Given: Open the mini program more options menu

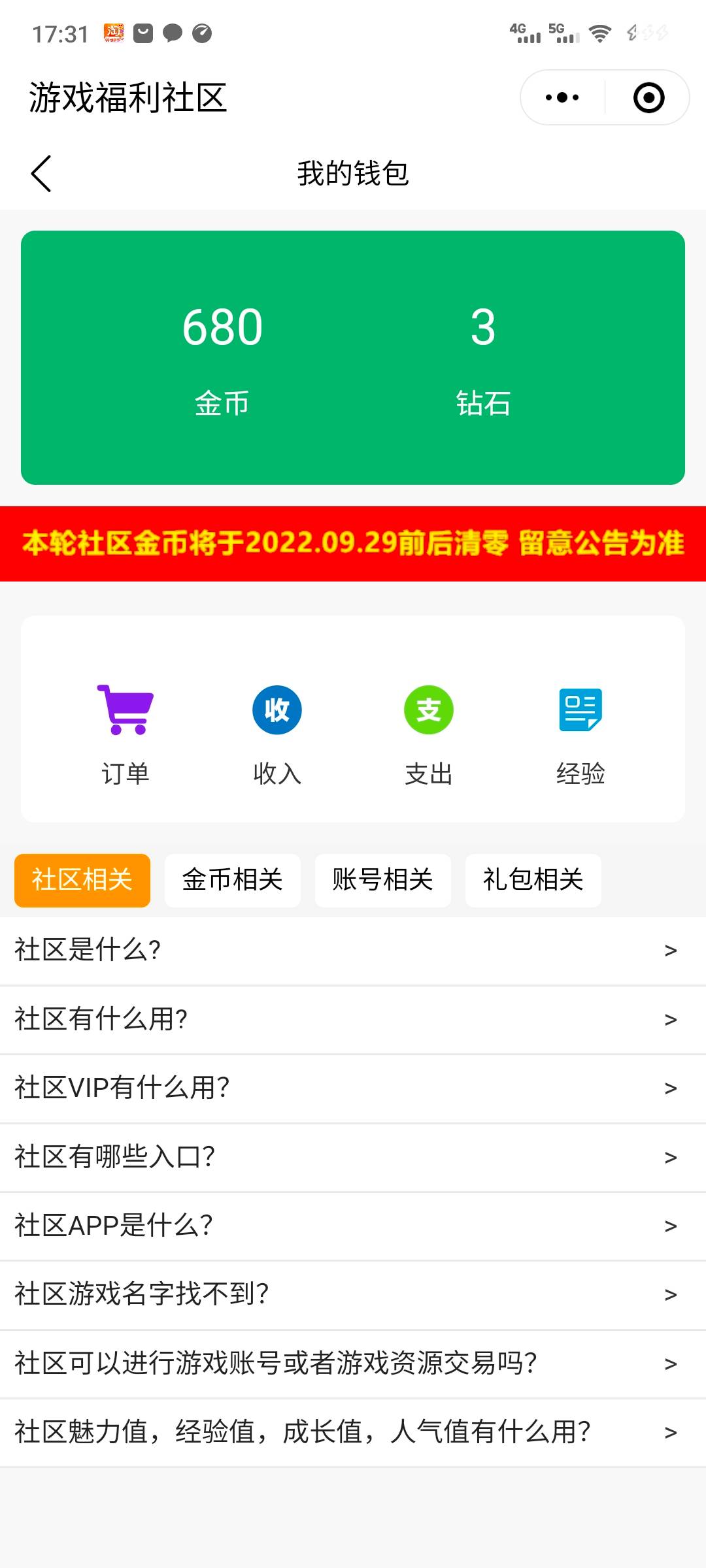Looking at the screenshot, I should click(562, 98).
